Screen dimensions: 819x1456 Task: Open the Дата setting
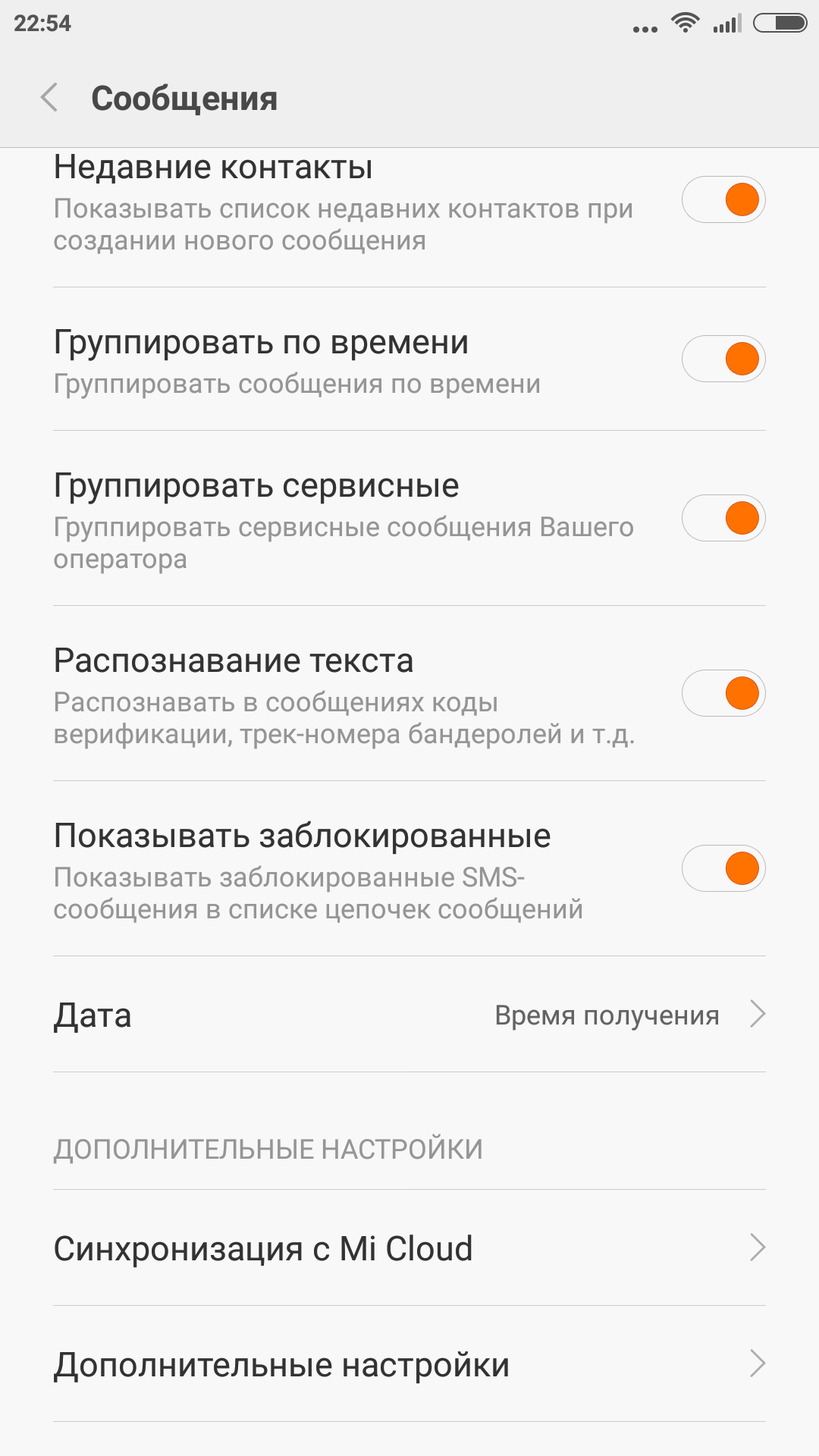(x=409, y=1015)
